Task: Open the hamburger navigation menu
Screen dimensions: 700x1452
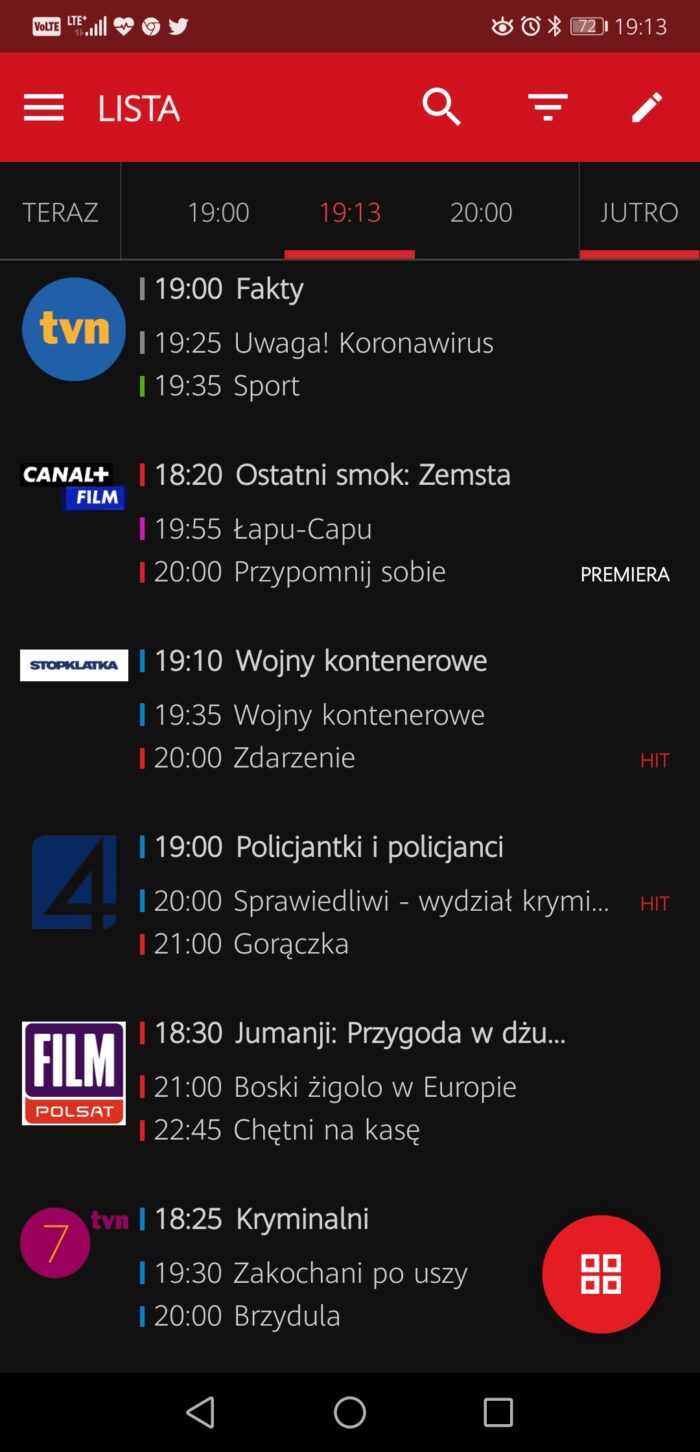Action: coord(44,108)
